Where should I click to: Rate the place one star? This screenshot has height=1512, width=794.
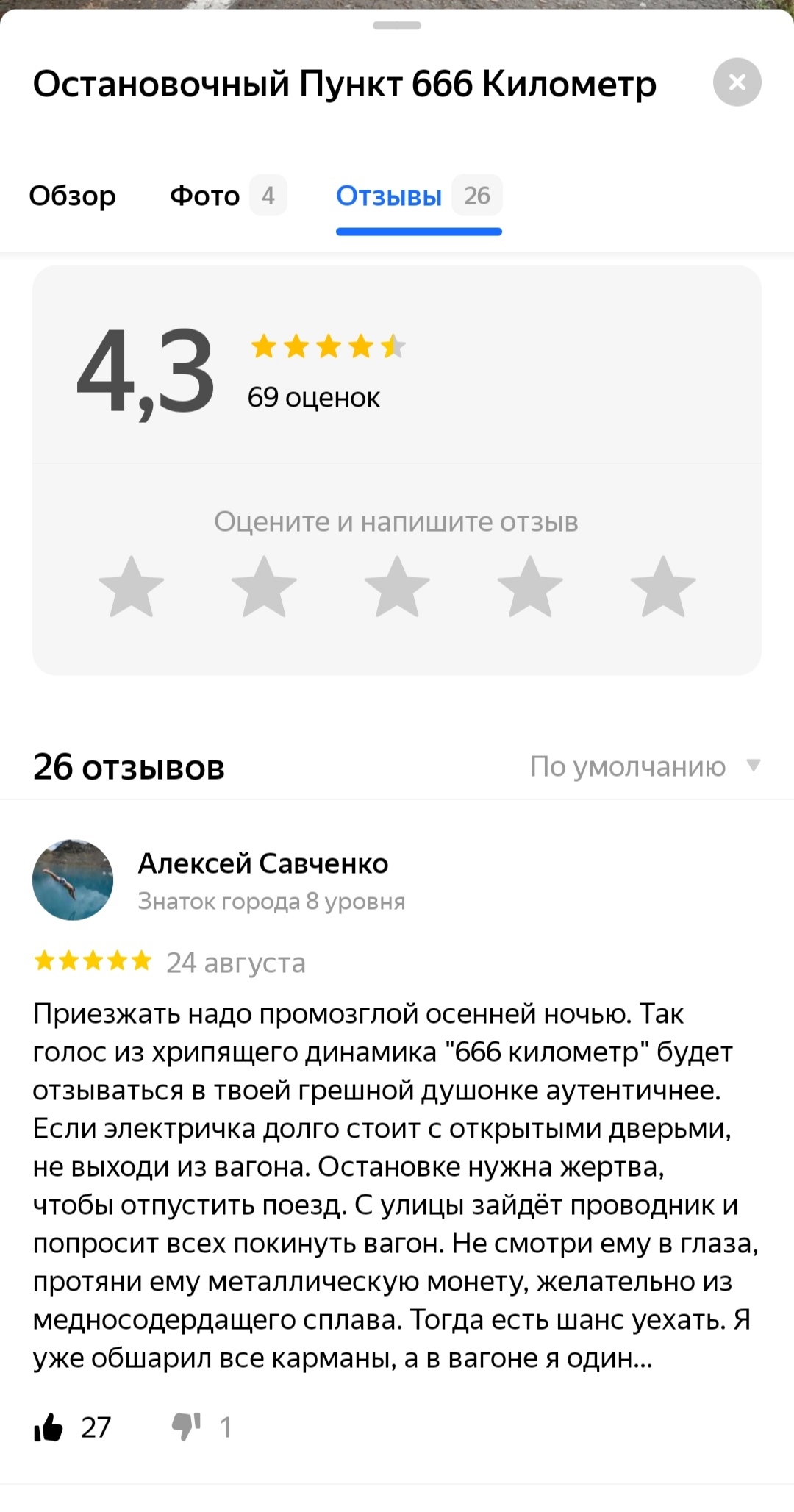tap(131, 587)
